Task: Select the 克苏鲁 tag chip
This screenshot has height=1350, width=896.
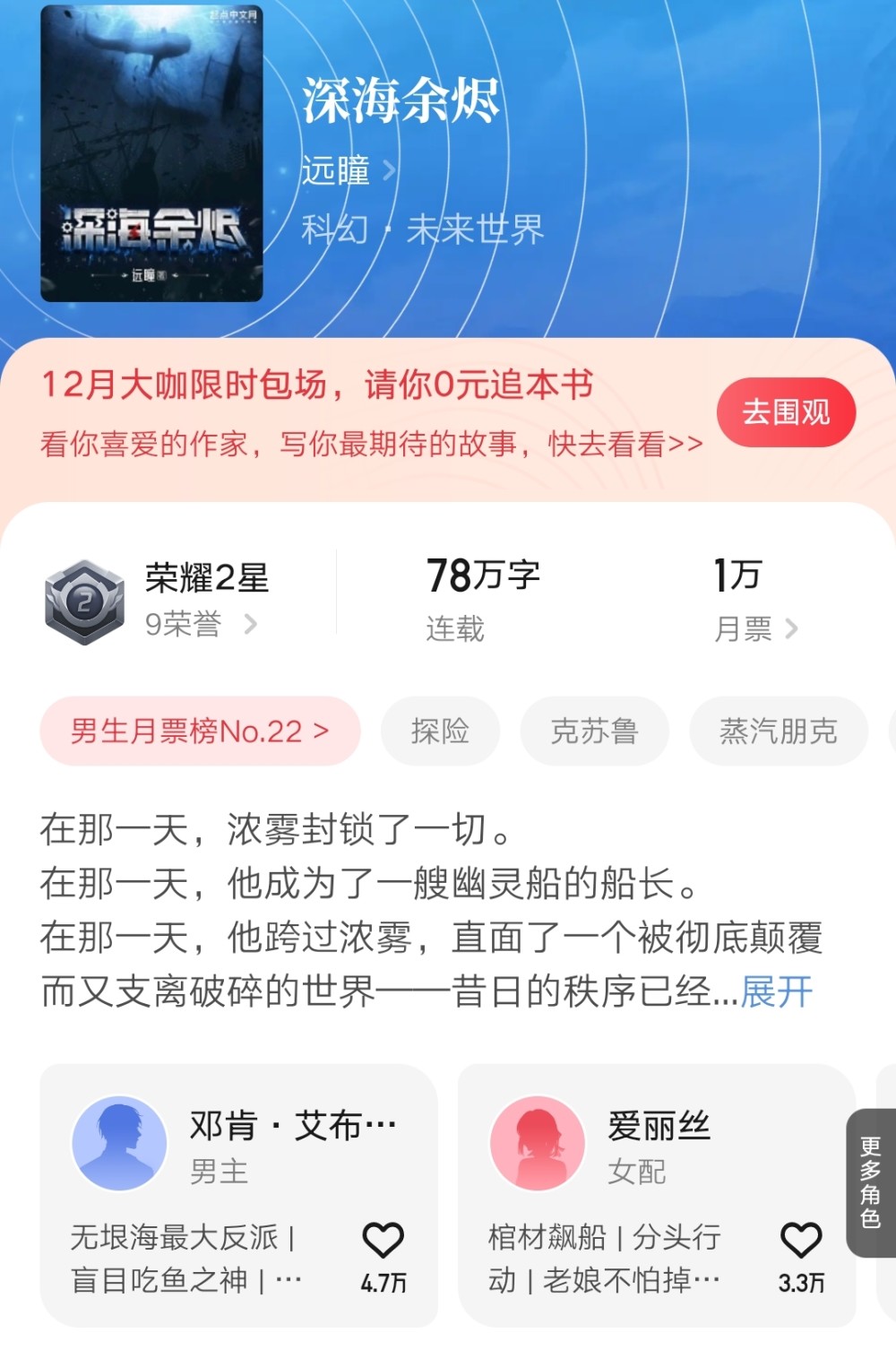Action: pos(594,731)
